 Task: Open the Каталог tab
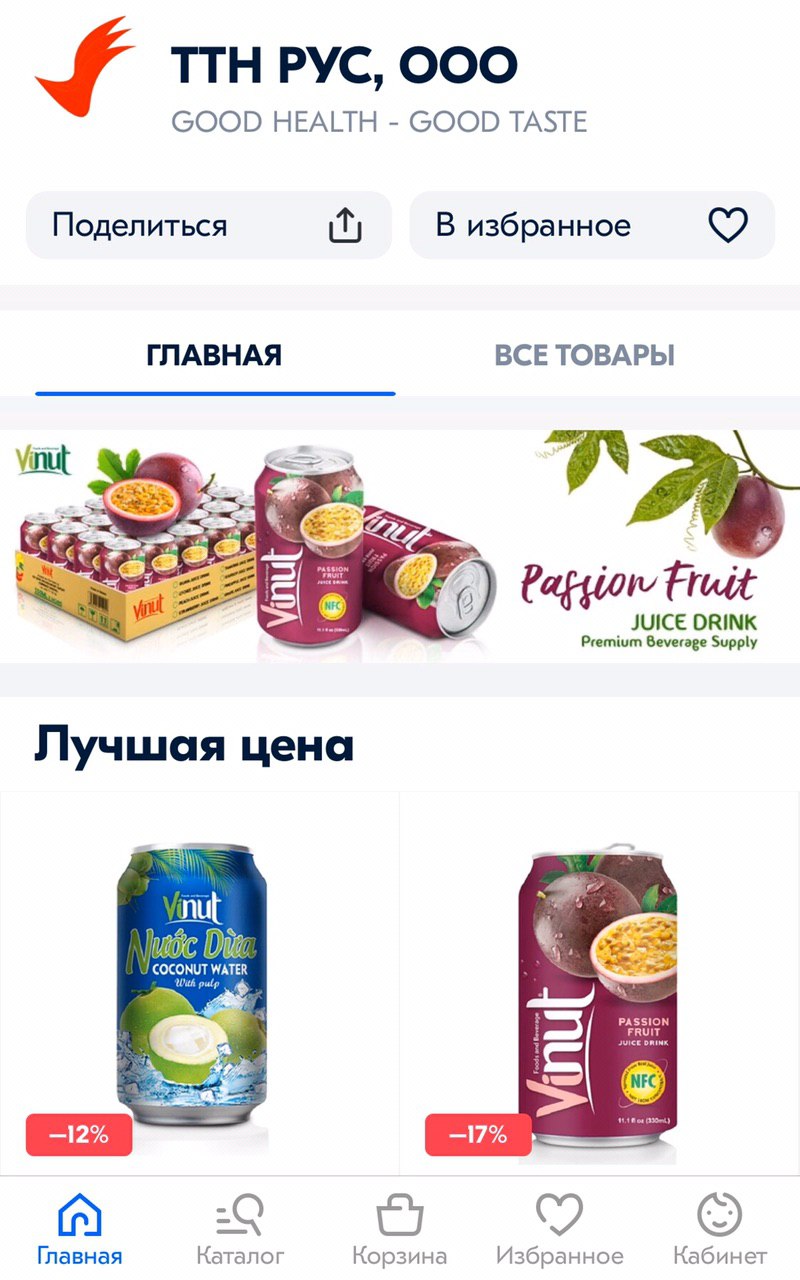(240, 1230)
